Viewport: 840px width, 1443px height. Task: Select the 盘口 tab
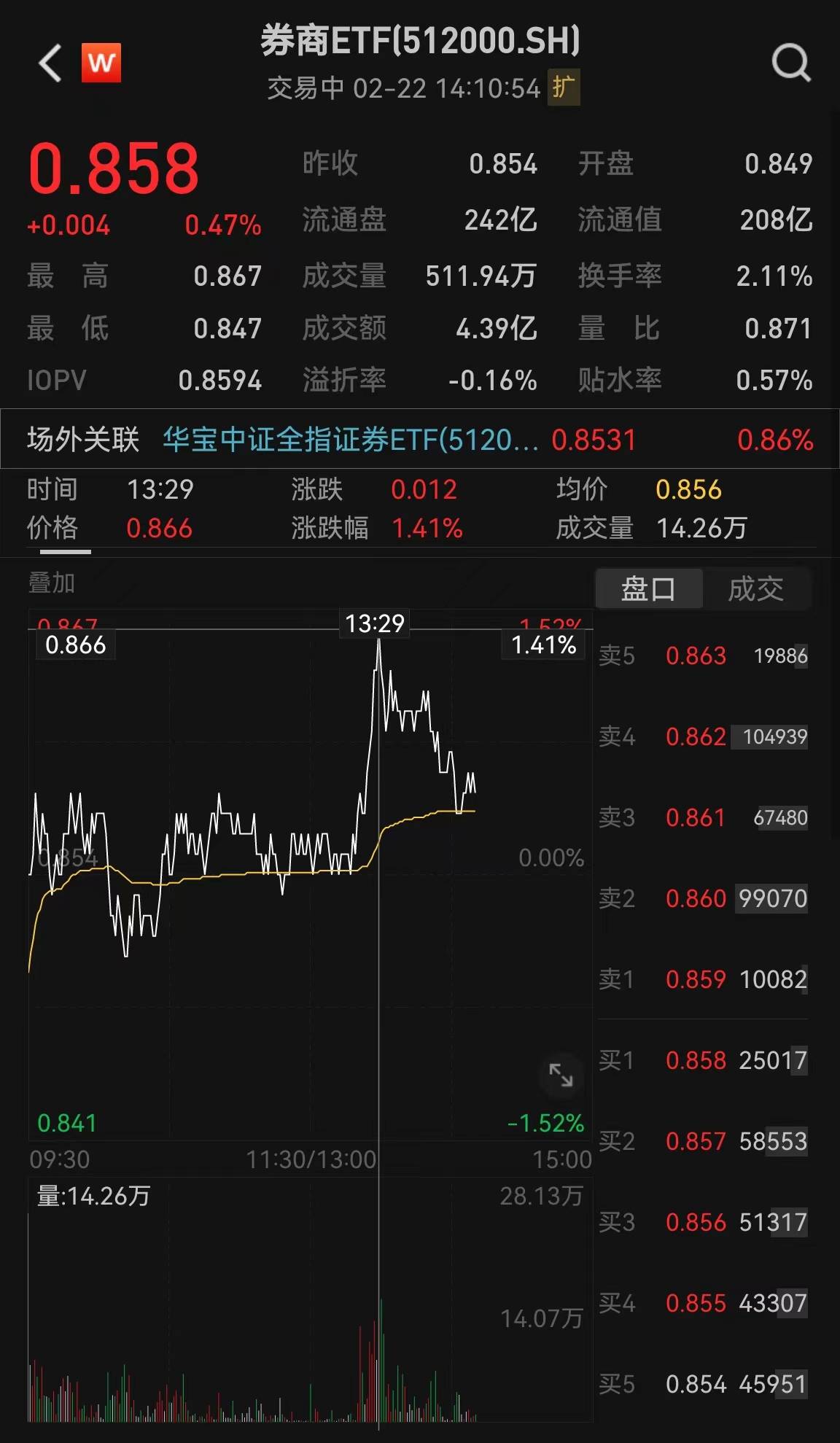coord(648,588)
